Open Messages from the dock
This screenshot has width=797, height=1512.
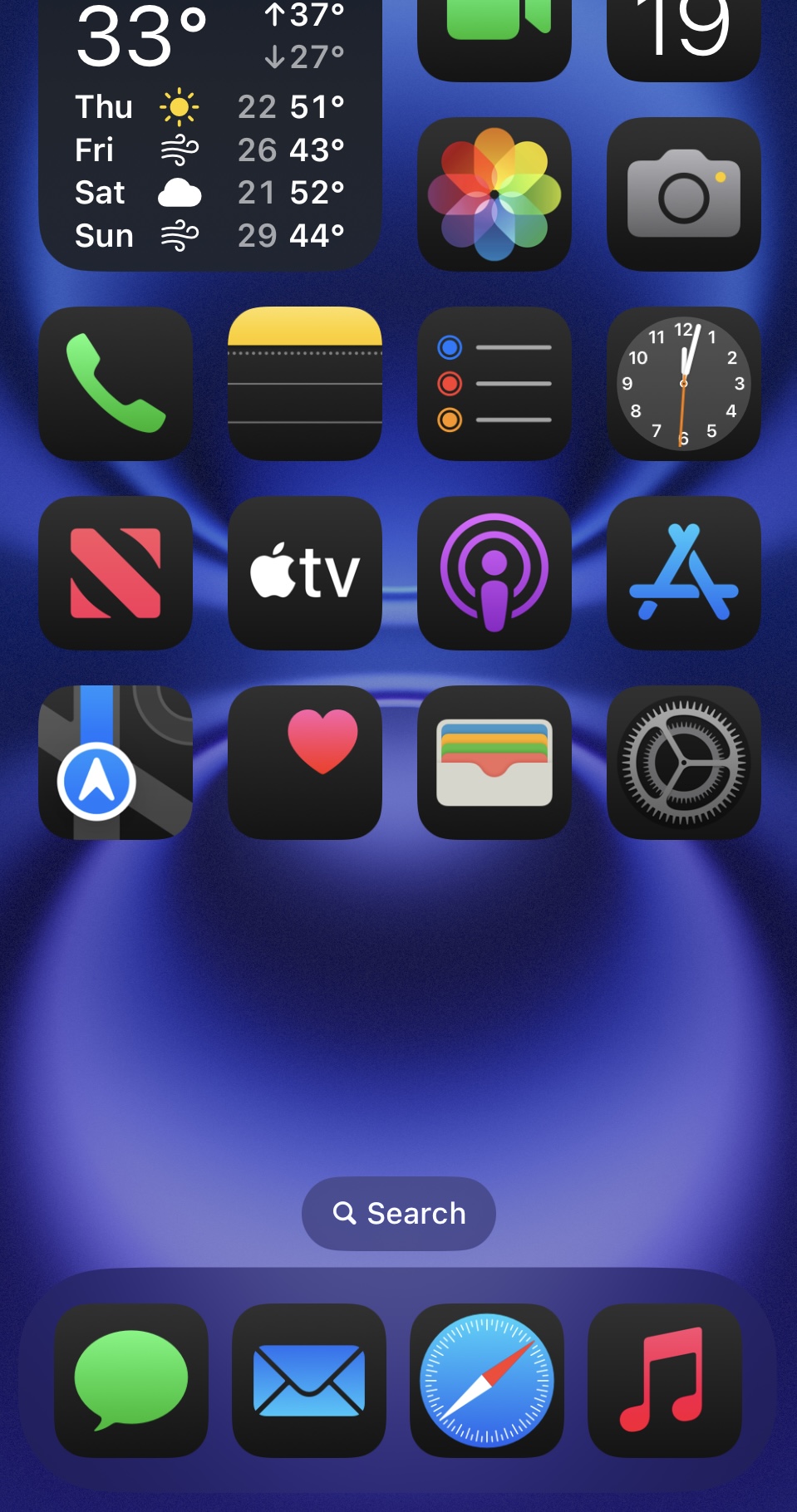[x=131, y=1380]
